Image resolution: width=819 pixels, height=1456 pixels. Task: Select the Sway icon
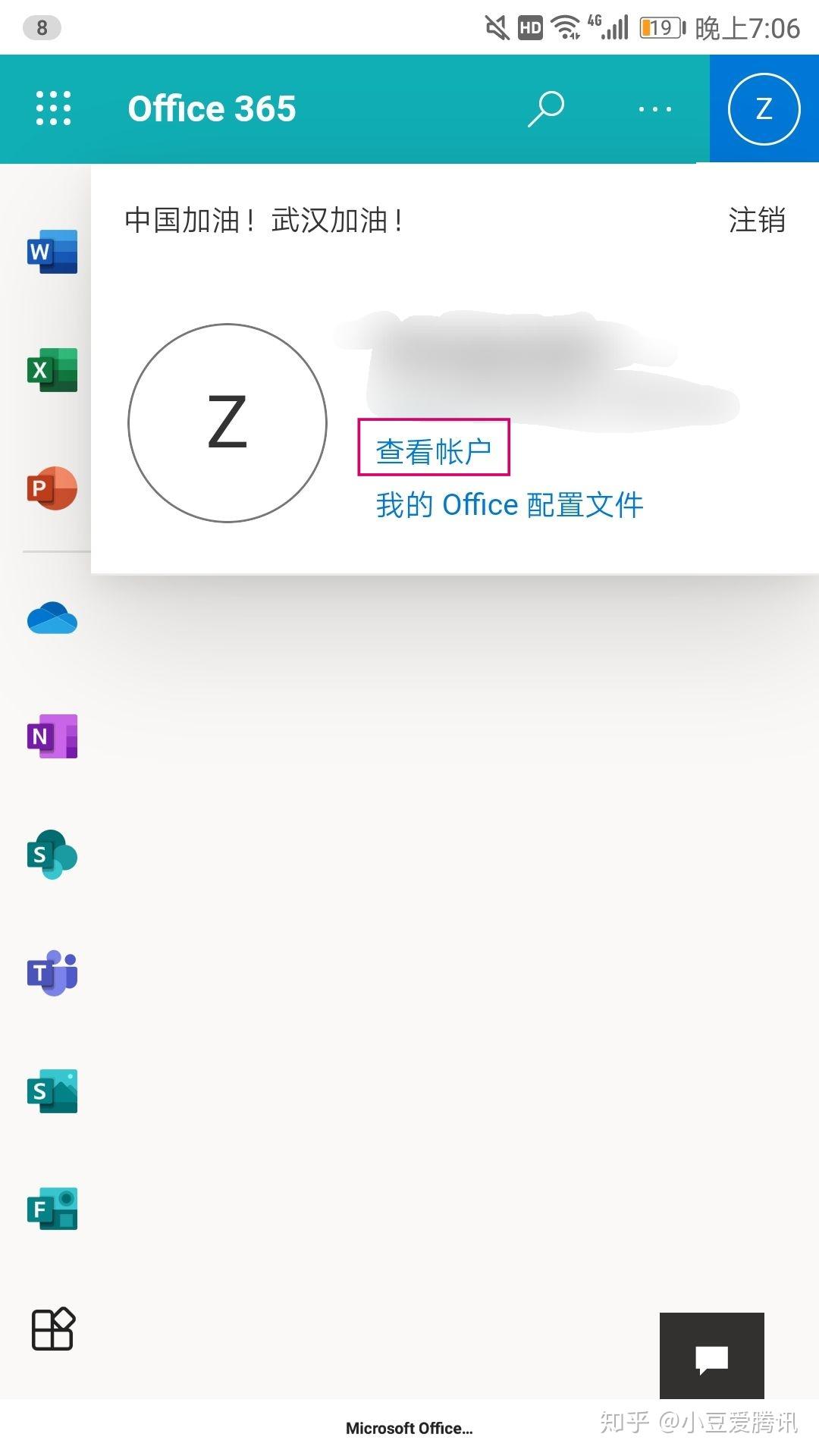pyautogui.click(x=52, y=1092)
